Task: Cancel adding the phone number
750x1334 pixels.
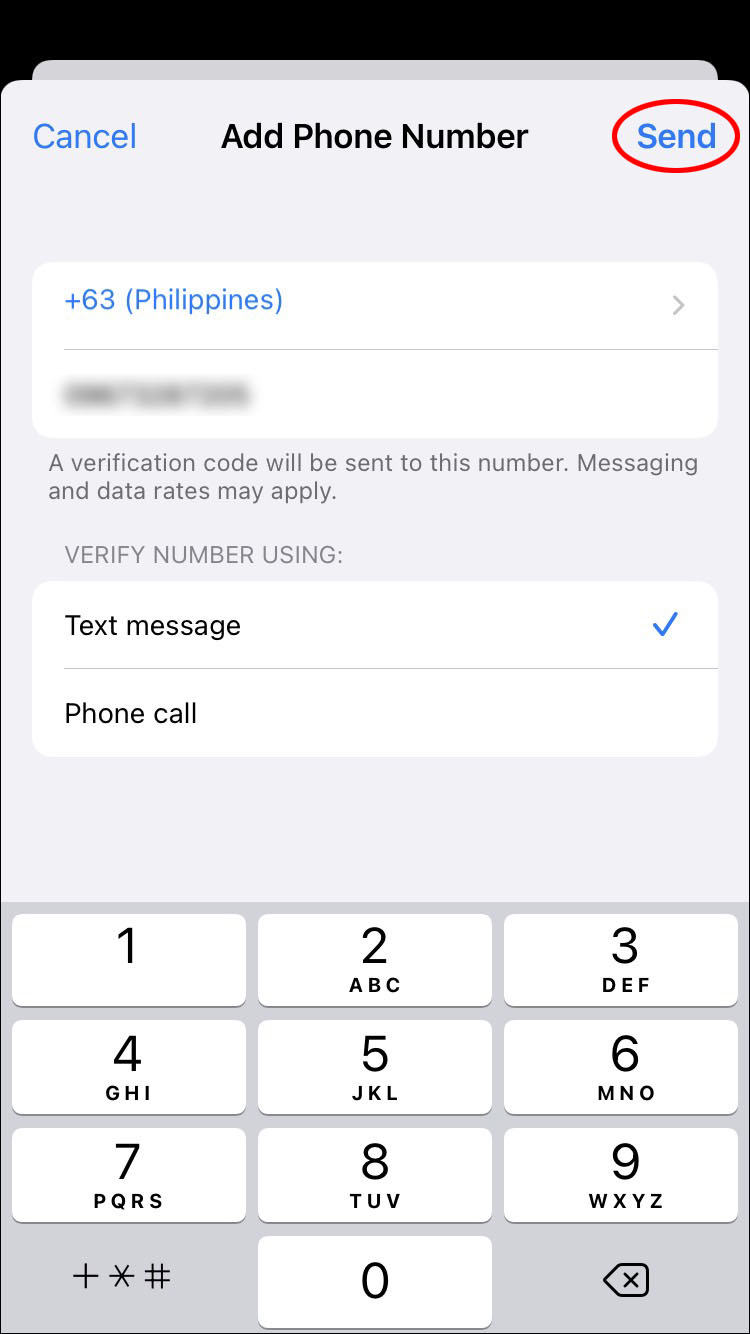Action: [85, 136]
